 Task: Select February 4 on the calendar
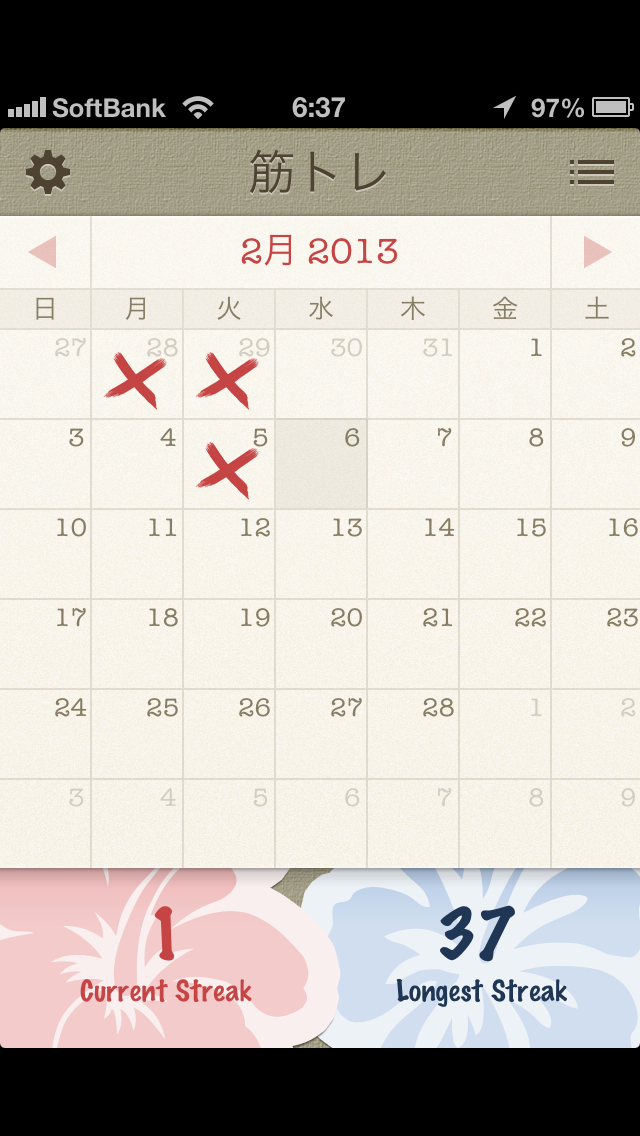(137, 464)
